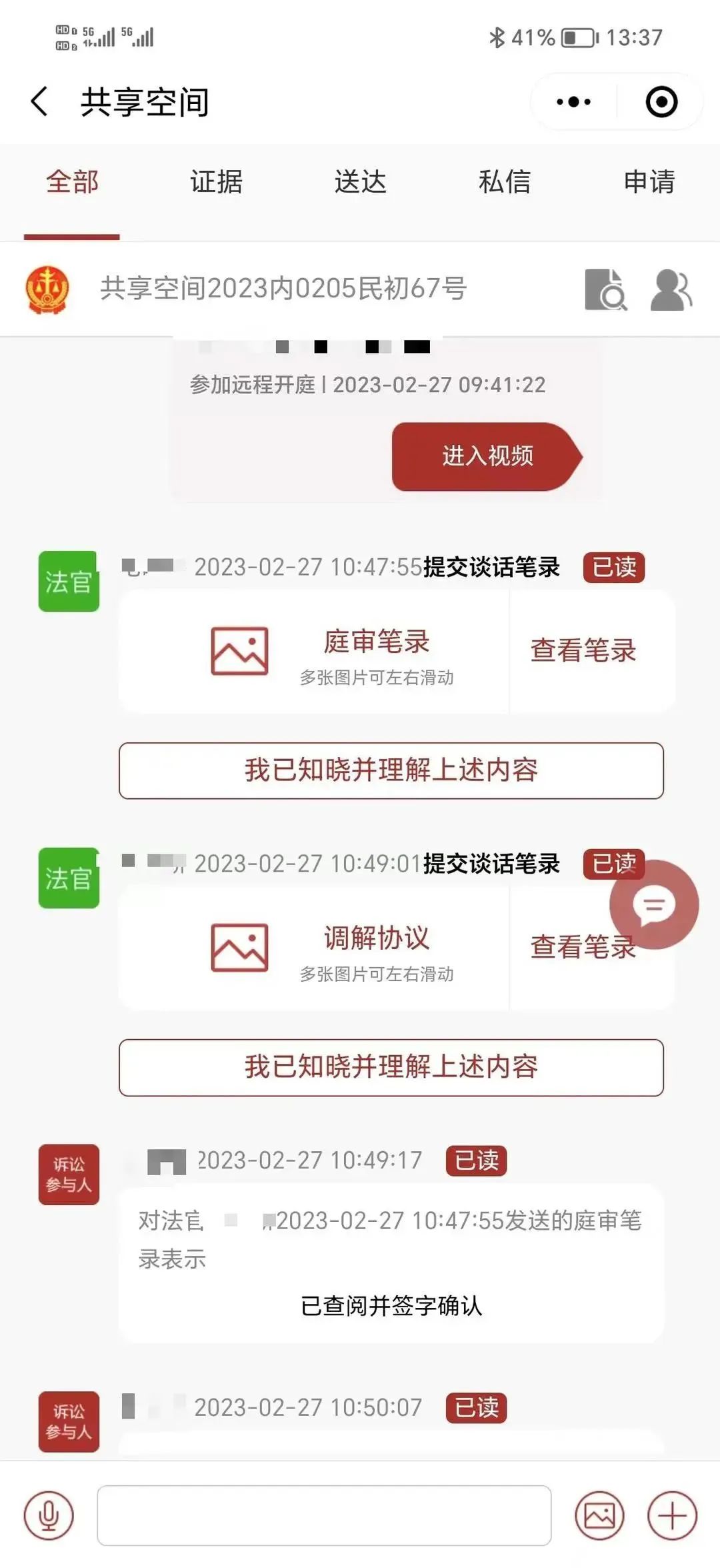
Task: Close the mini program with the circle icon
Action: (x=661, y=102)
